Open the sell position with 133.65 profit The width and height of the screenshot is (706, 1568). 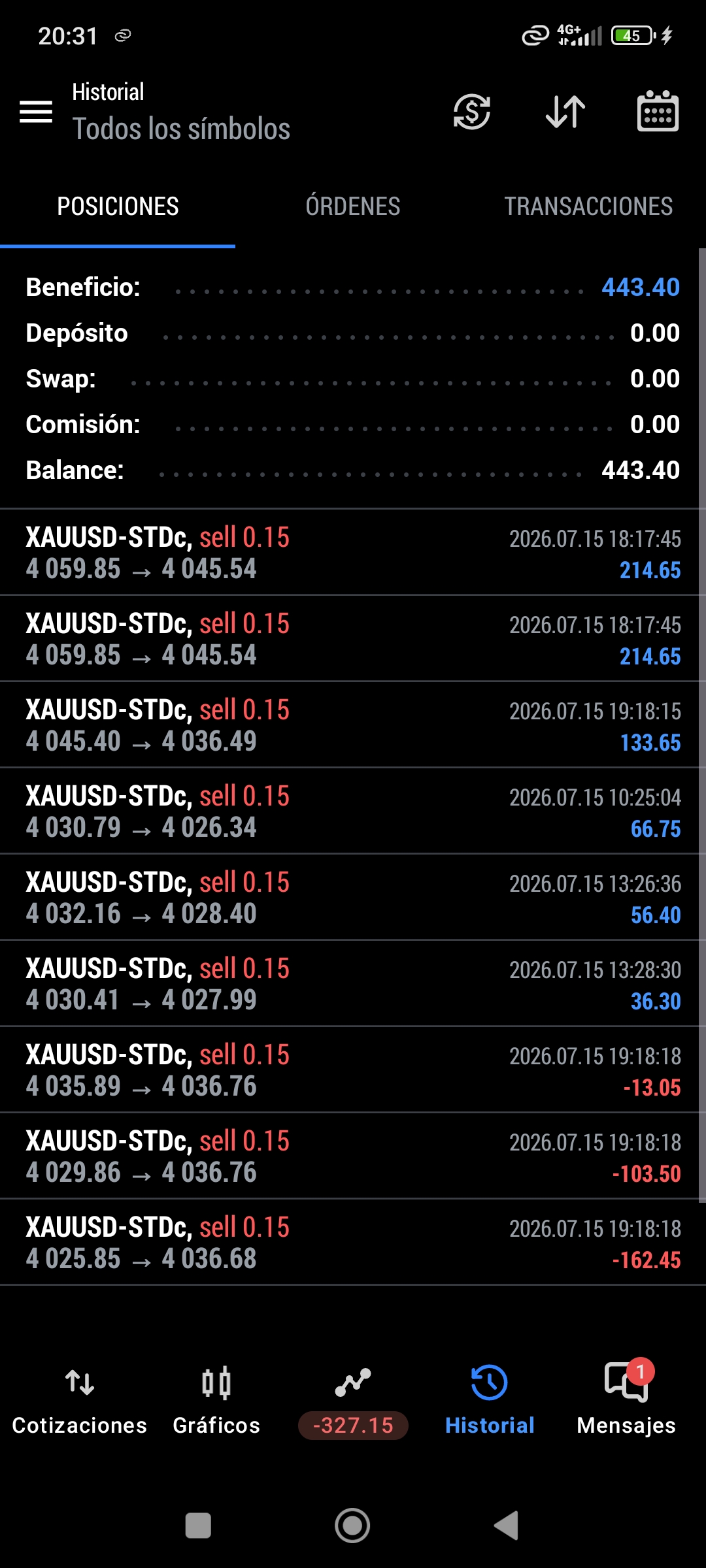(353, 725)
